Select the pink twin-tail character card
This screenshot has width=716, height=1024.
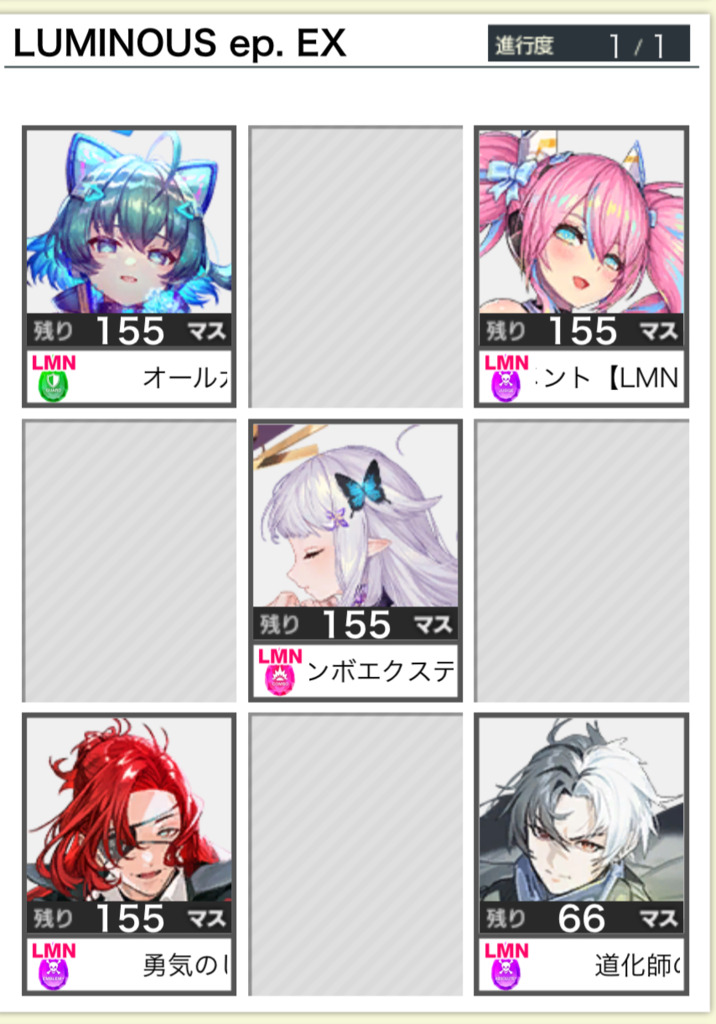tap(581, 265)
